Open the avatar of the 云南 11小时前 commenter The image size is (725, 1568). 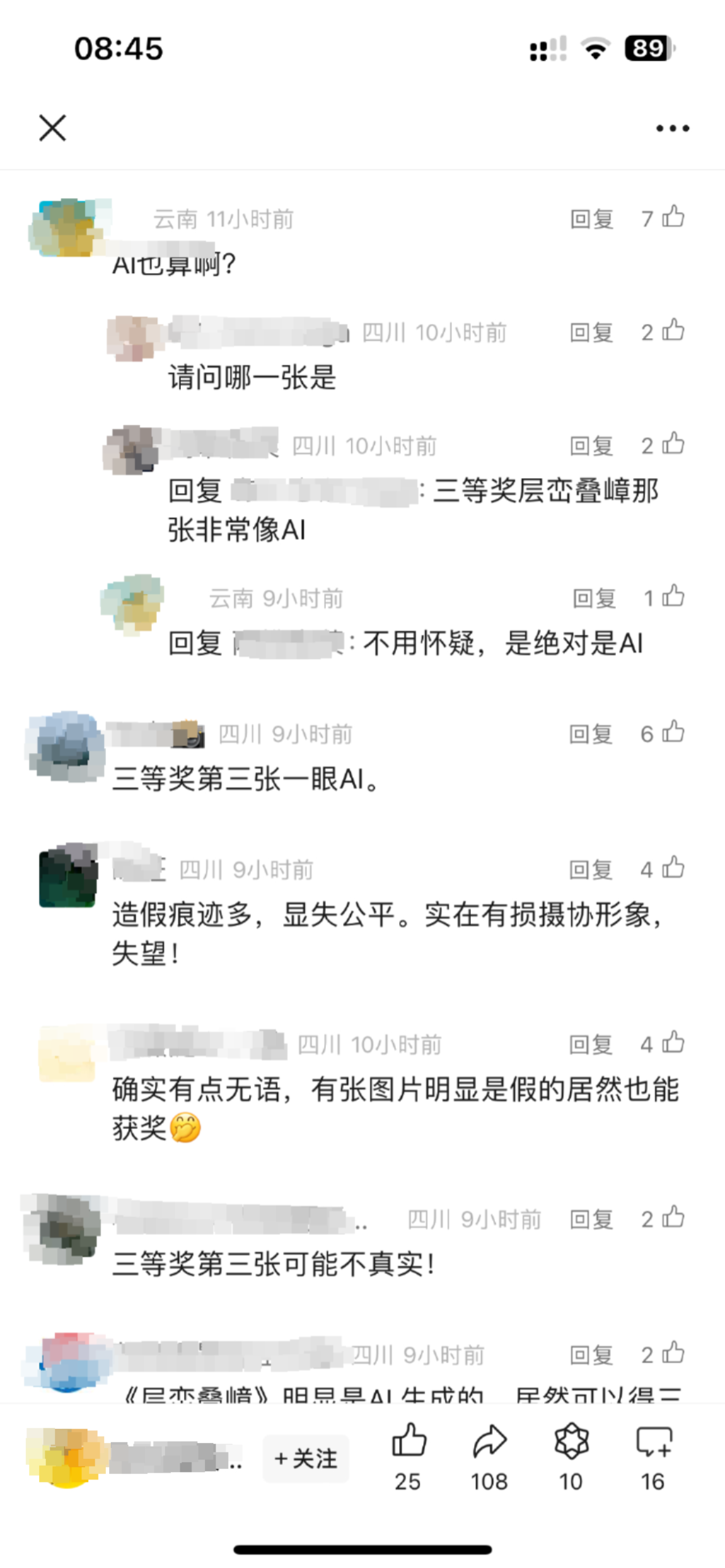click(x=67, y=227)
